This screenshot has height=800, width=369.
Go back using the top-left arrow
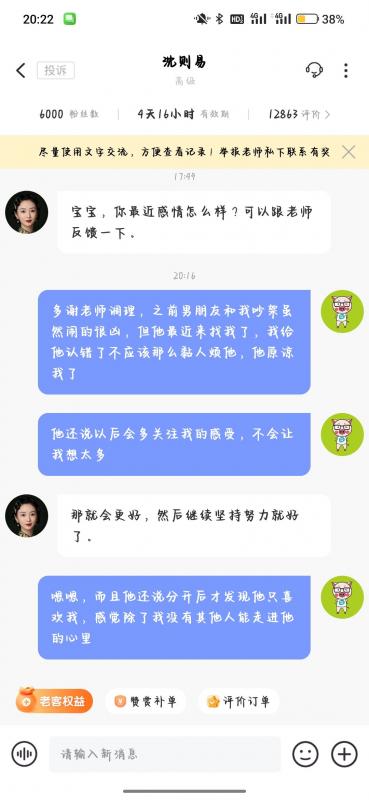(20, 70)
